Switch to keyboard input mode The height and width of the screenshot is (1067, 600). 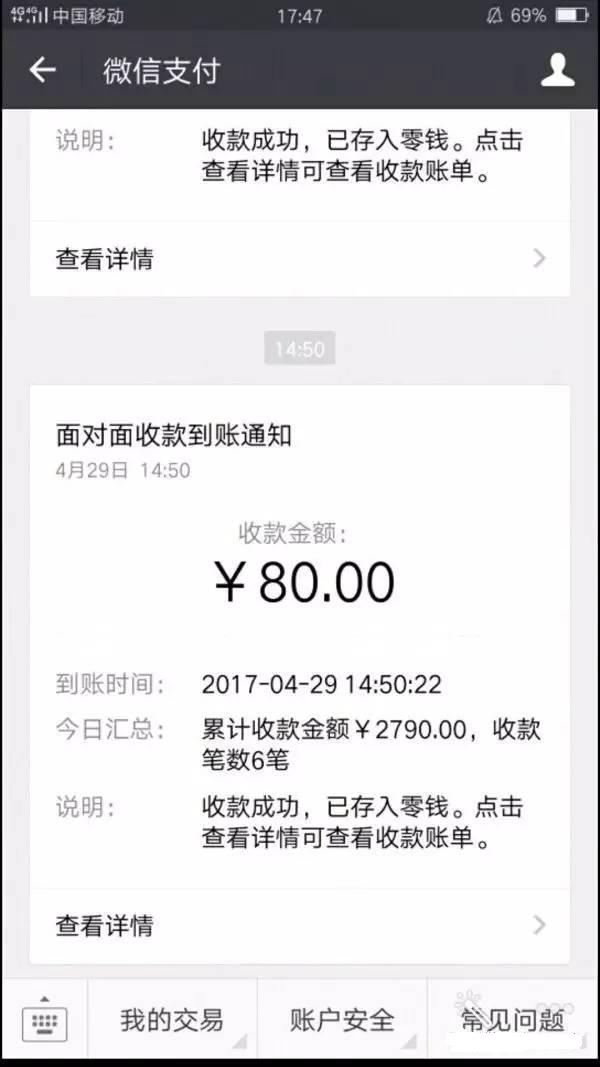[44, 1021]
